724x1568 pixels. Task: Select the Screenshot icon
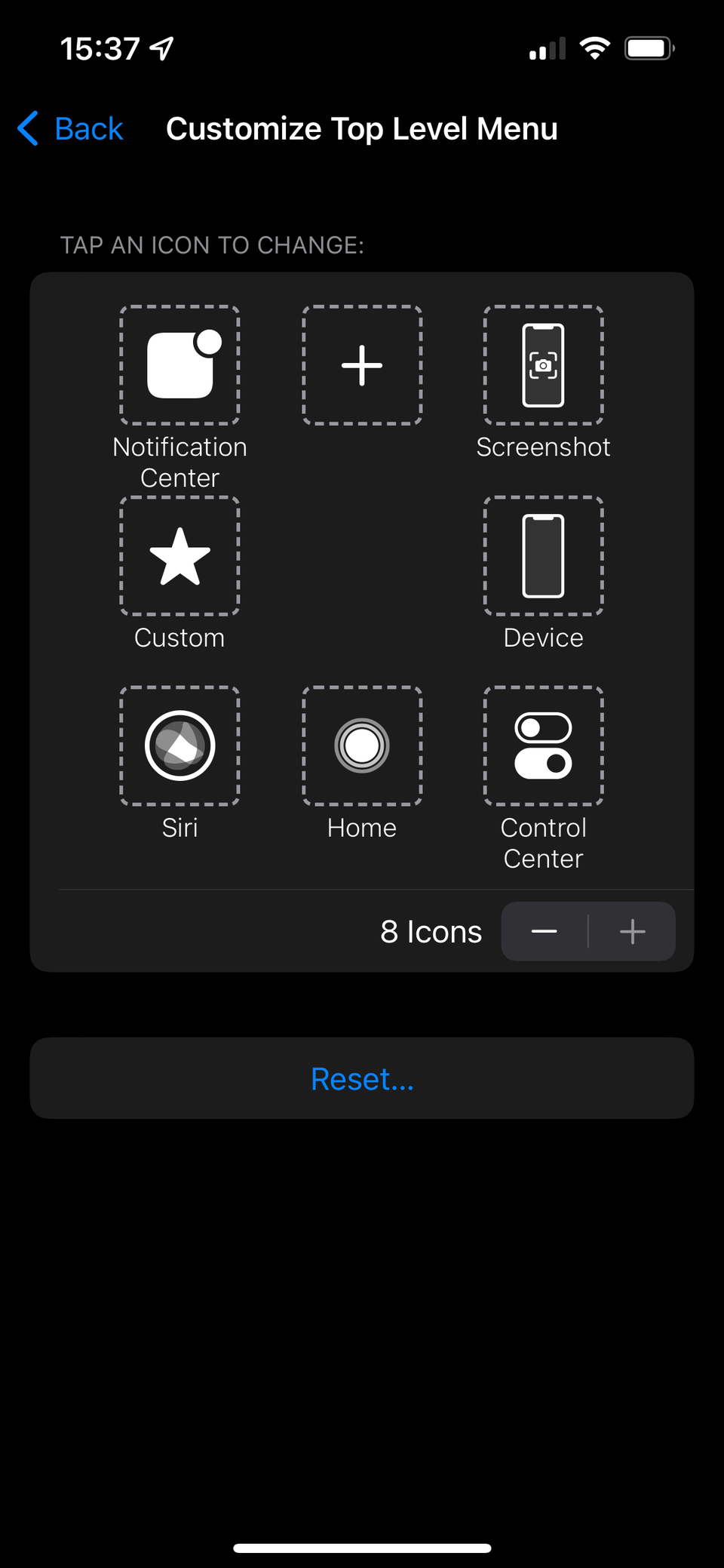(x=542, y=365)
